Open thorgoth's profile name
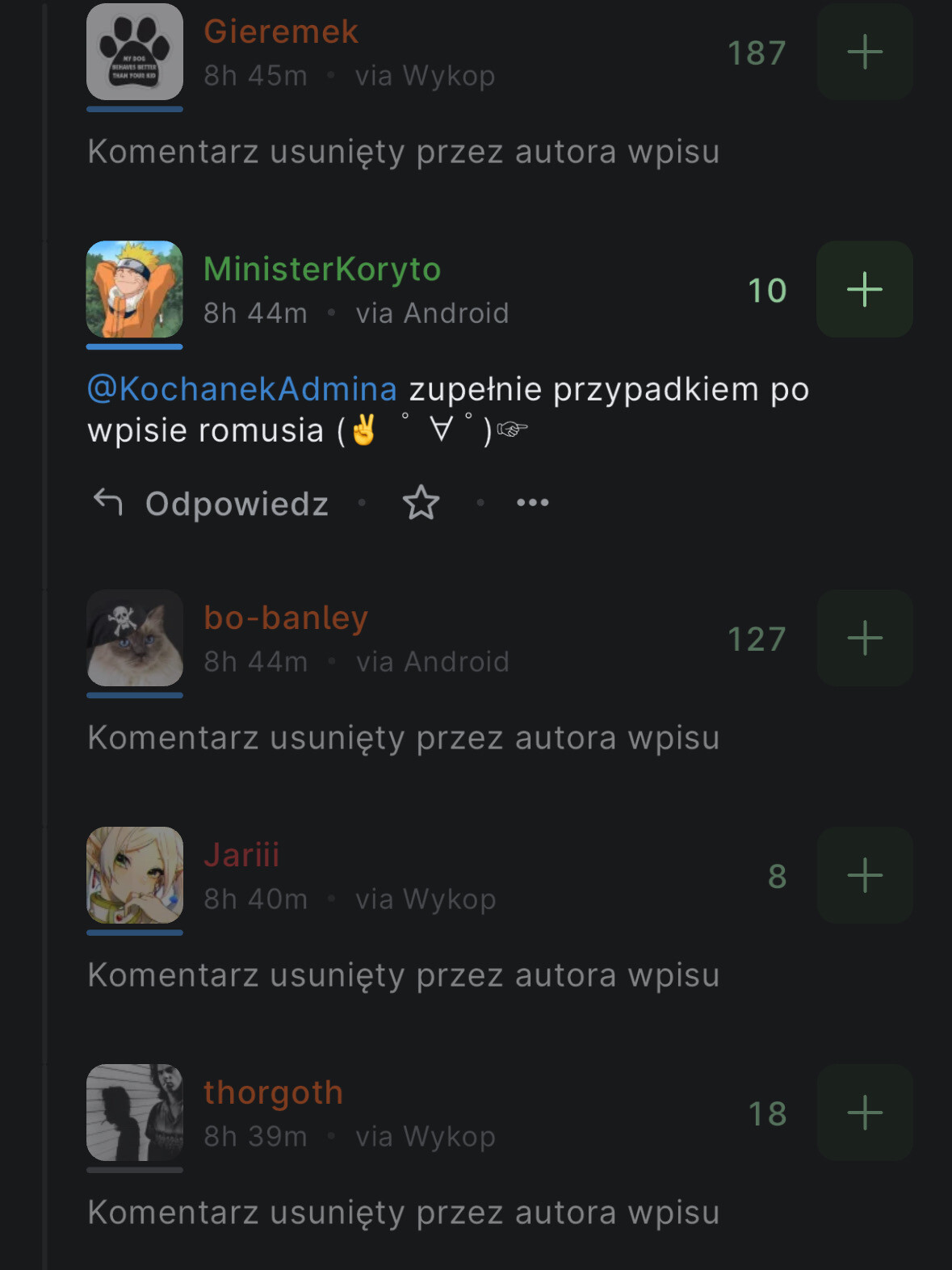952x1270 pixels. click(273, 1093)
